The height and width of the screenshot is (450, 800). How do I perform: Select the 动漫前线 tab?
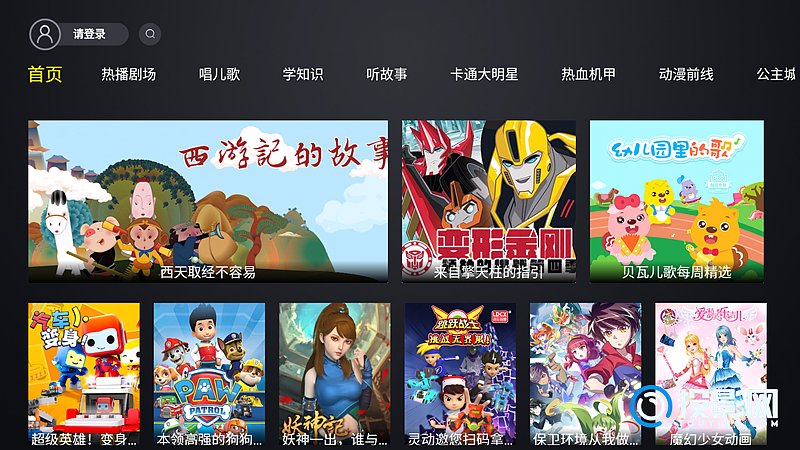pyautogui.click(x=686, y=74)
